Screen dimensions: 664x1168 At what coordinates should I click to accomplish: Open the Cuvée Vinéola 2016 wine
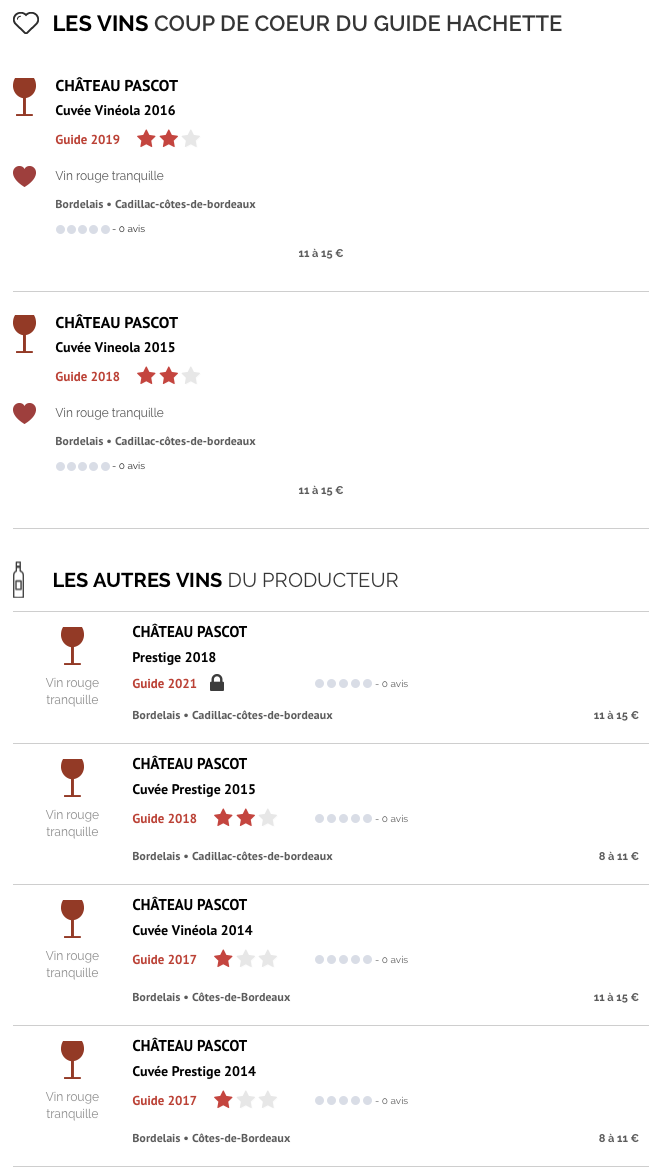click(x=115, y=110)
